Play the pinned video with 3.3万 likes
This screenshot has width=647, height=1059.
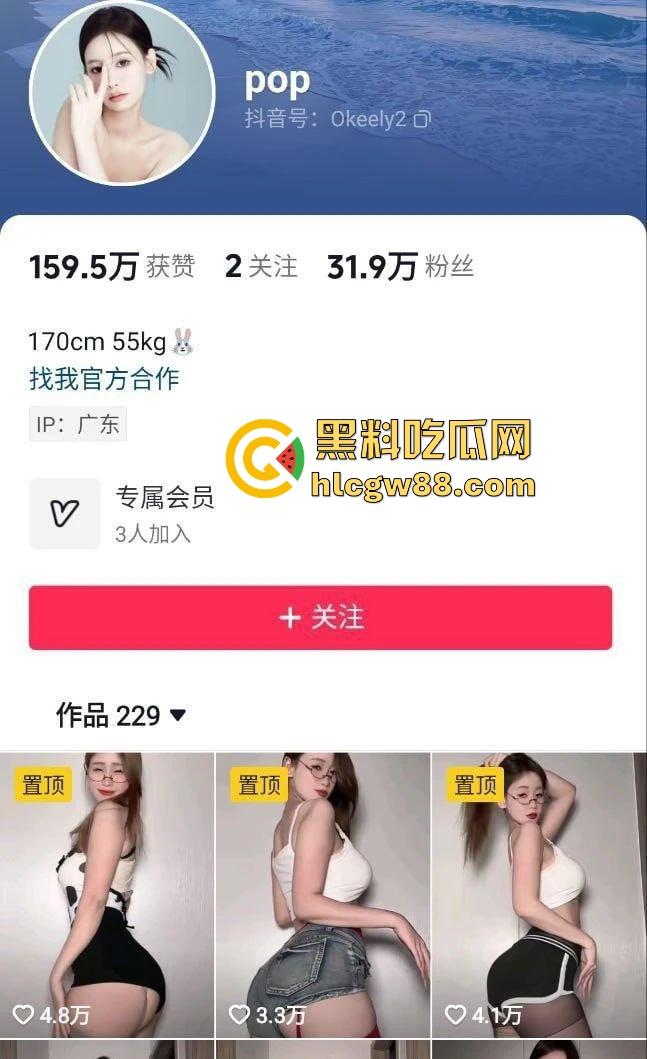tap(322, 895)
